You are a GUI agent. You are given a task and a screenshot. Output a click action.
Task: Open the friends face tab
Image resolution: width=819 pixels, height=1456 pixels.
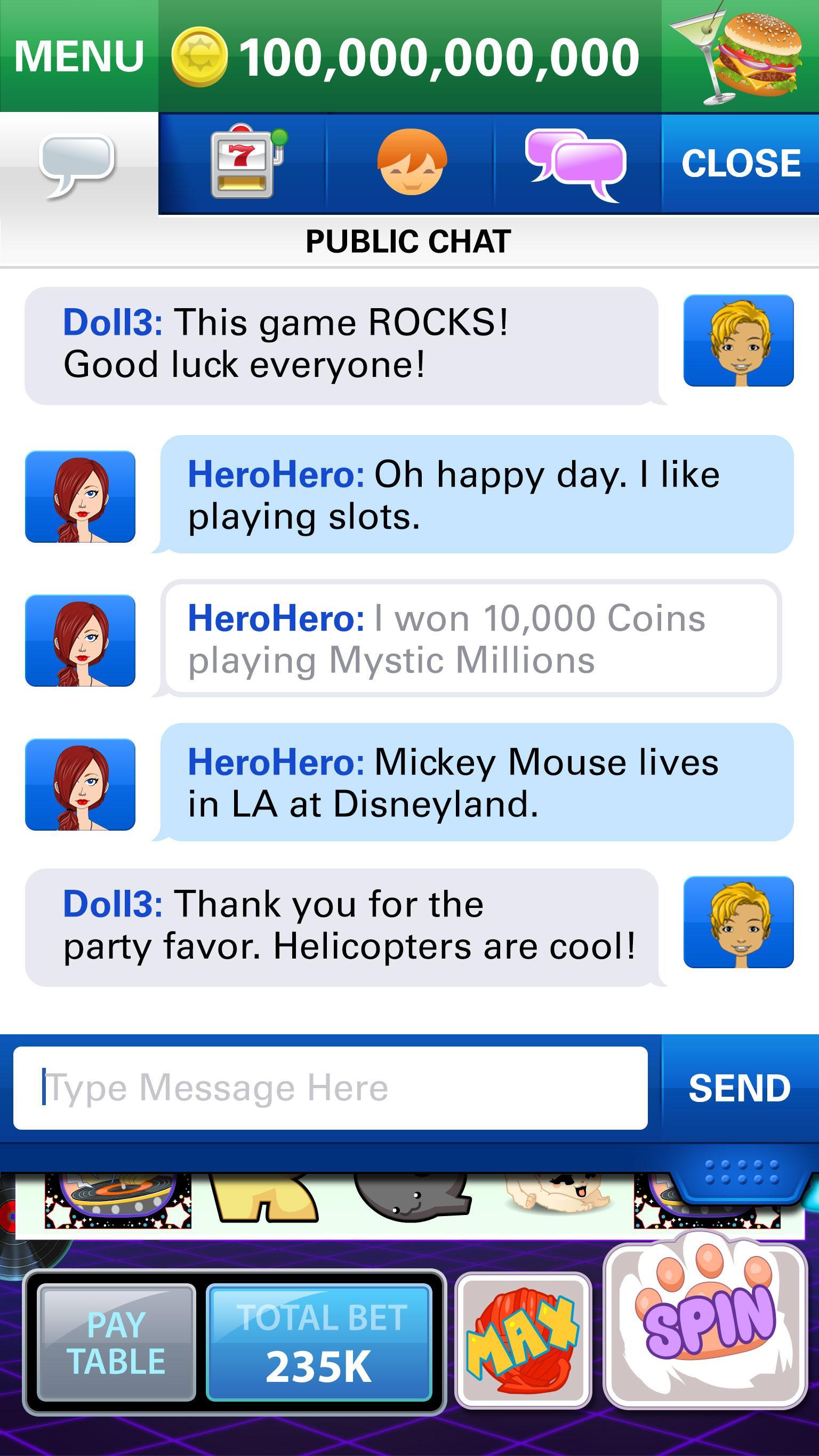click(x=411, y=163)
